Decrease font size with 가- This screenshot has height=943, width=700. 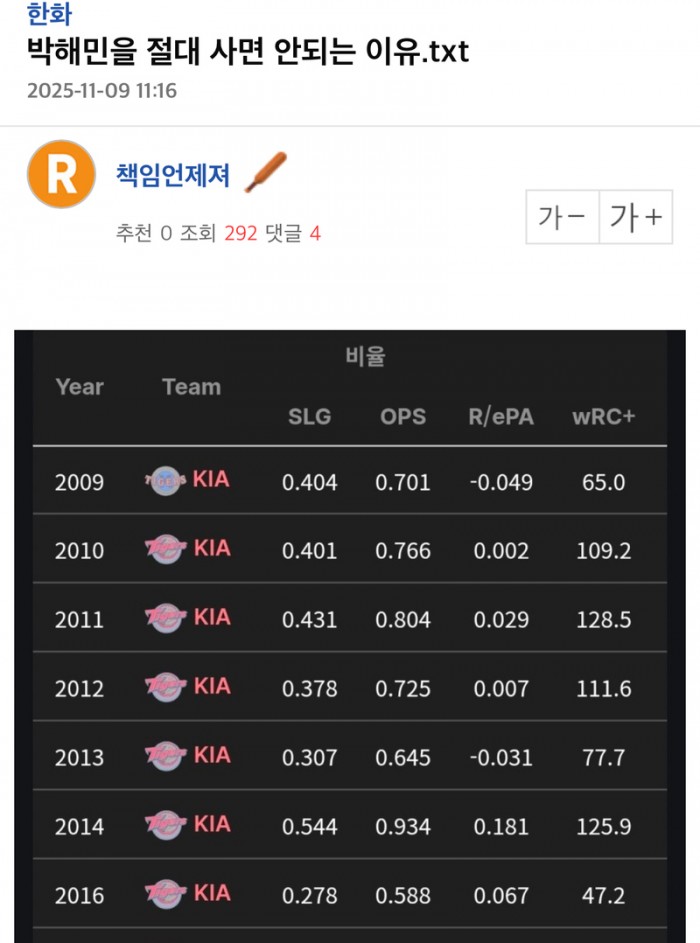pos(562,217)
